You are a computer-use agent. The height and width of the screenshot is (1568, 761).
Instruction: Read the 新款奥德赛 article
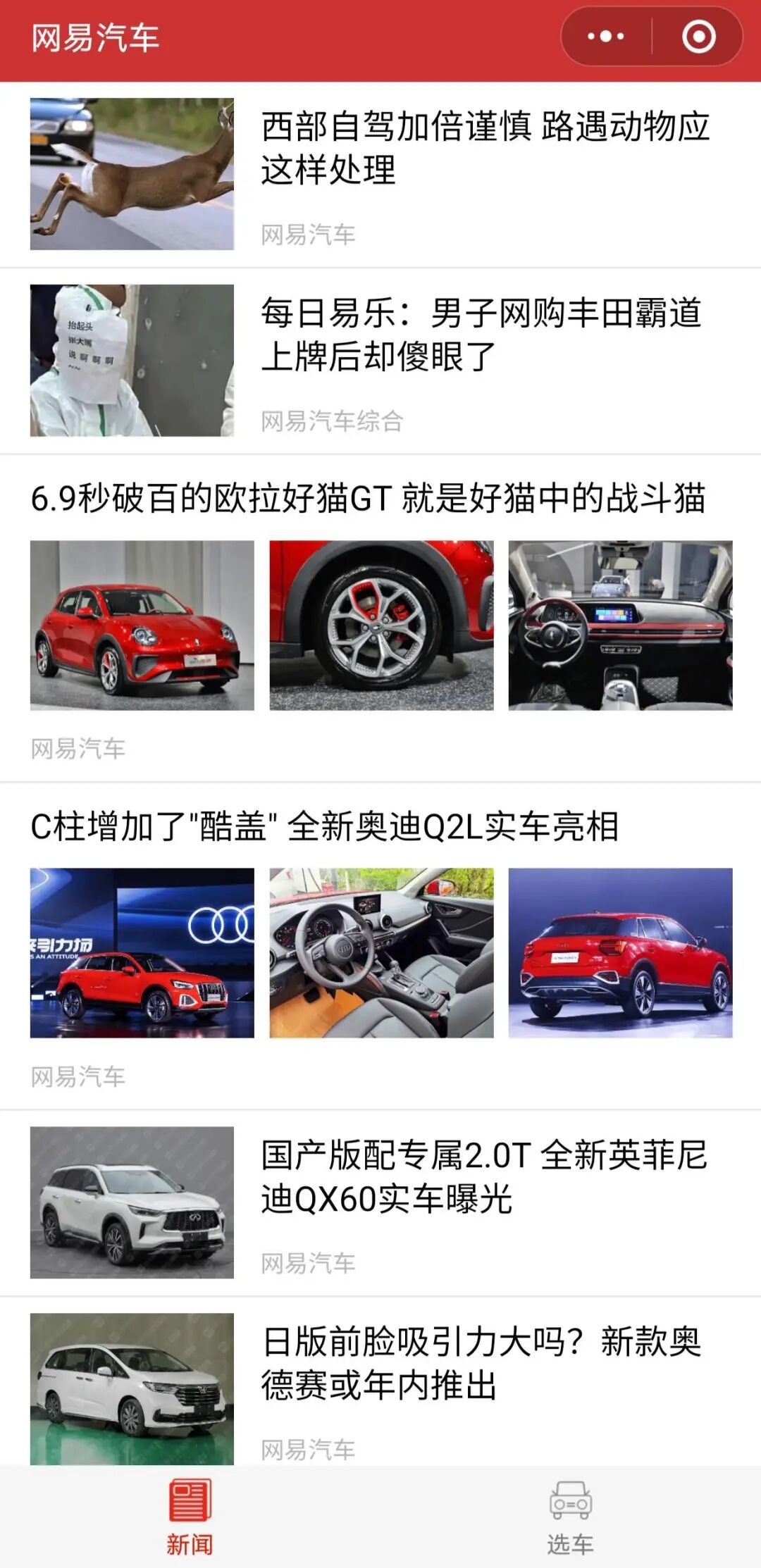(x=481, y=1363)
